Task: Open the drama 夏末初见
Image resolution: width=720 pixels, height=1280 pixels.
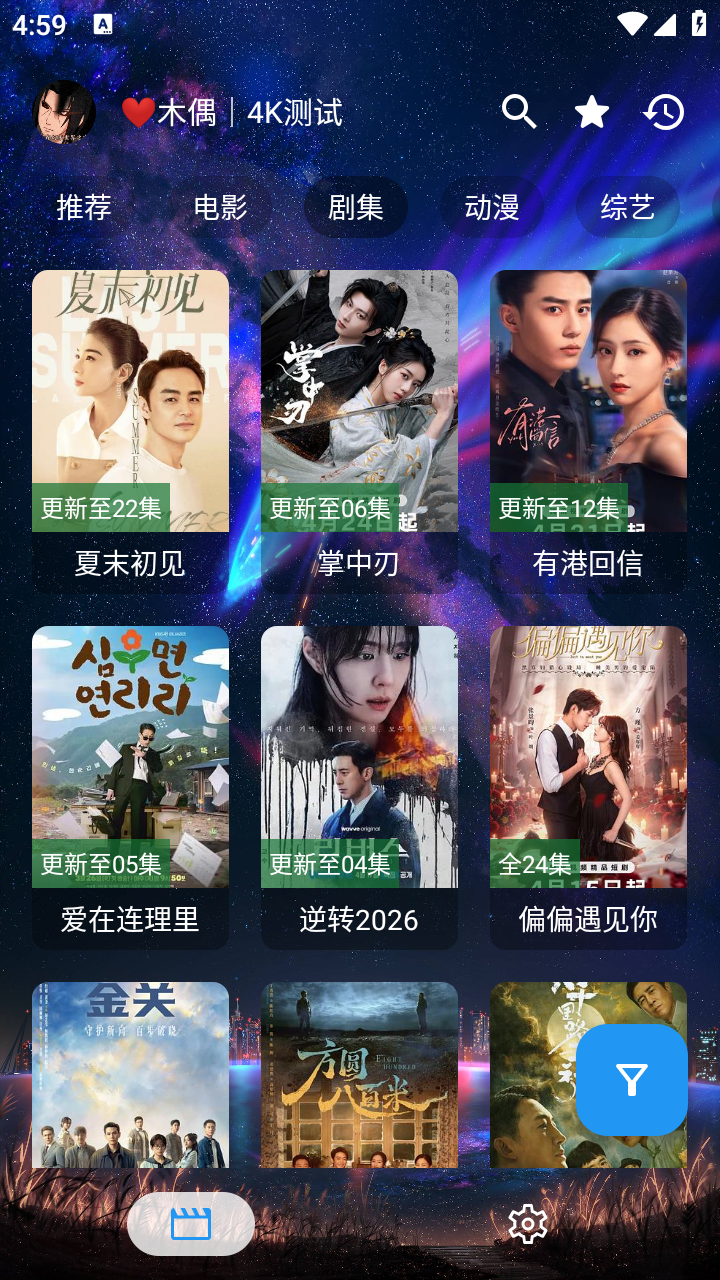Action: tap(130, 430)
